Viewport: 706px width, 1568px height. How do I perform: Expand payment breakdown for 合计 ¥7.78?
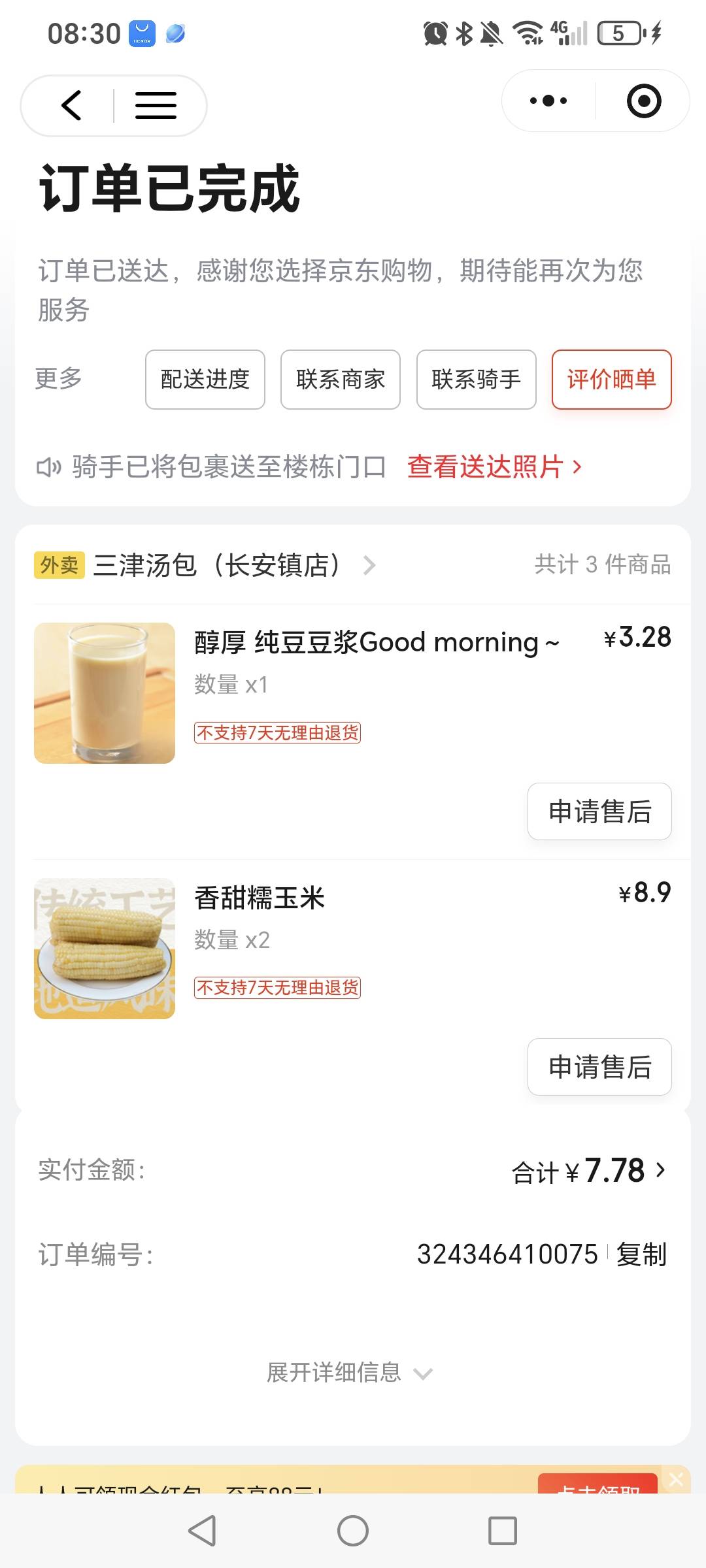tap(588, 1170)
